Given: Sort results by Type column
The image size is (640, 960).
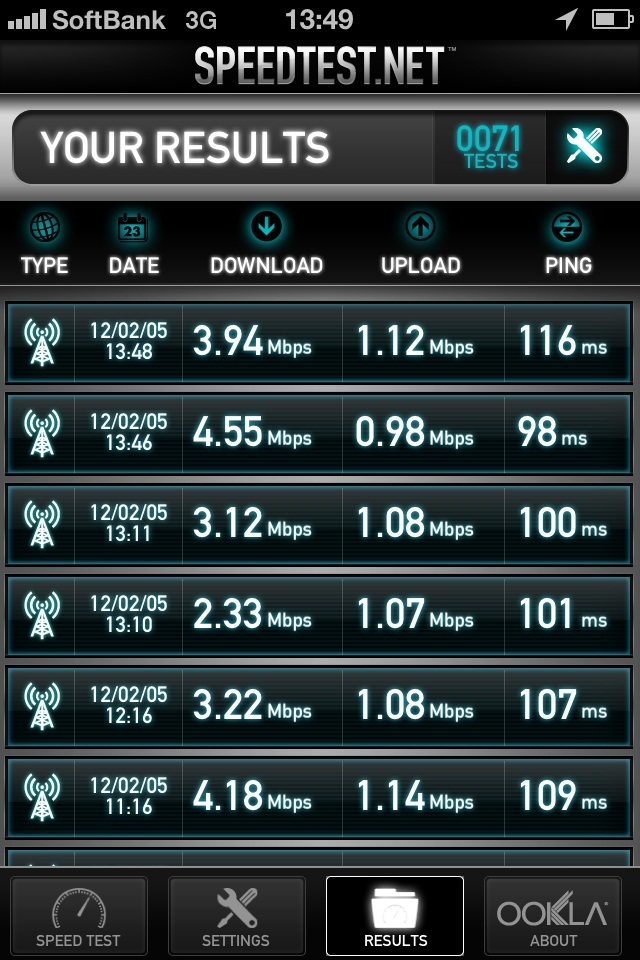Looking at the screenshot, I should (44, 244).
